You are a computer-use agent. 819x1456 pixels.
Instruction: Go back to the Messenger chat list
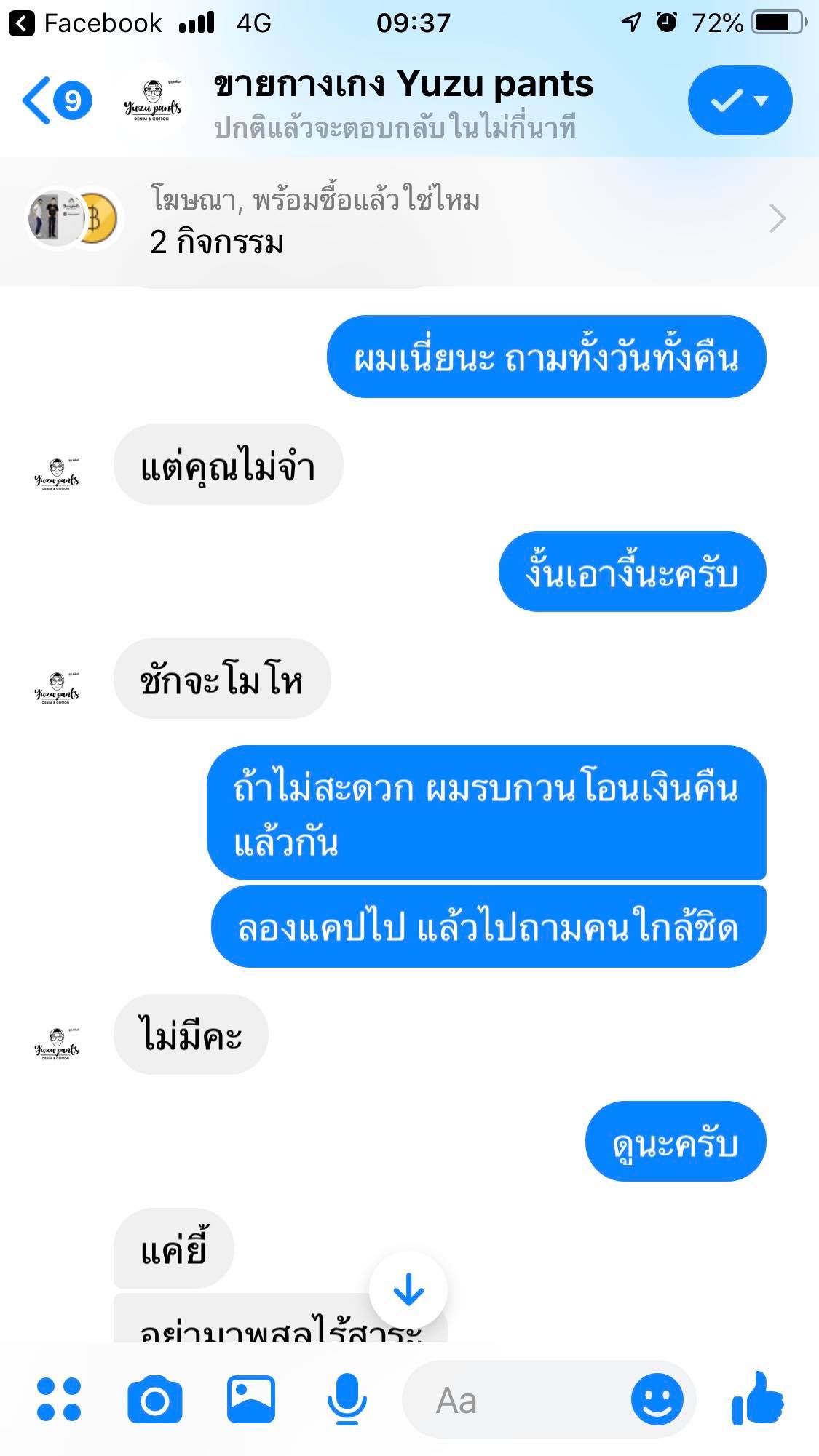tap(55, 100)
